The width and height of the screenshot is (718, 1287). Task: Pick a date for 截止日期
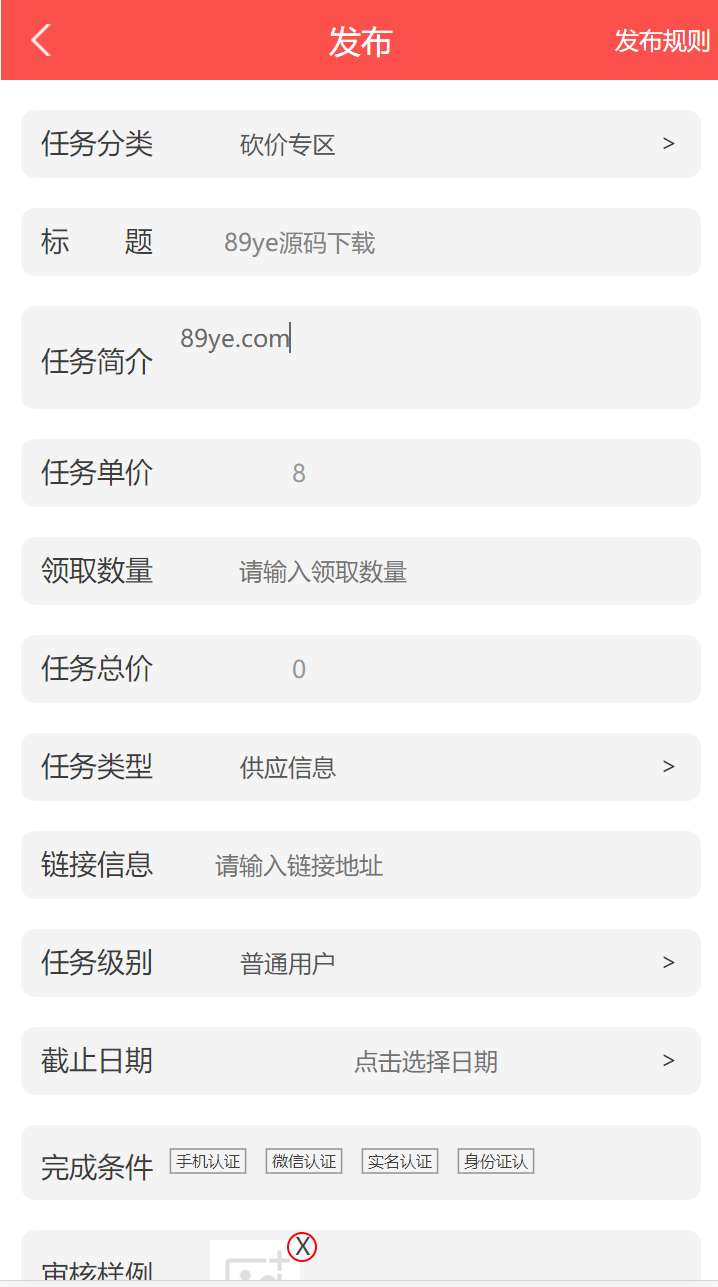click(x=361, y=1061)
